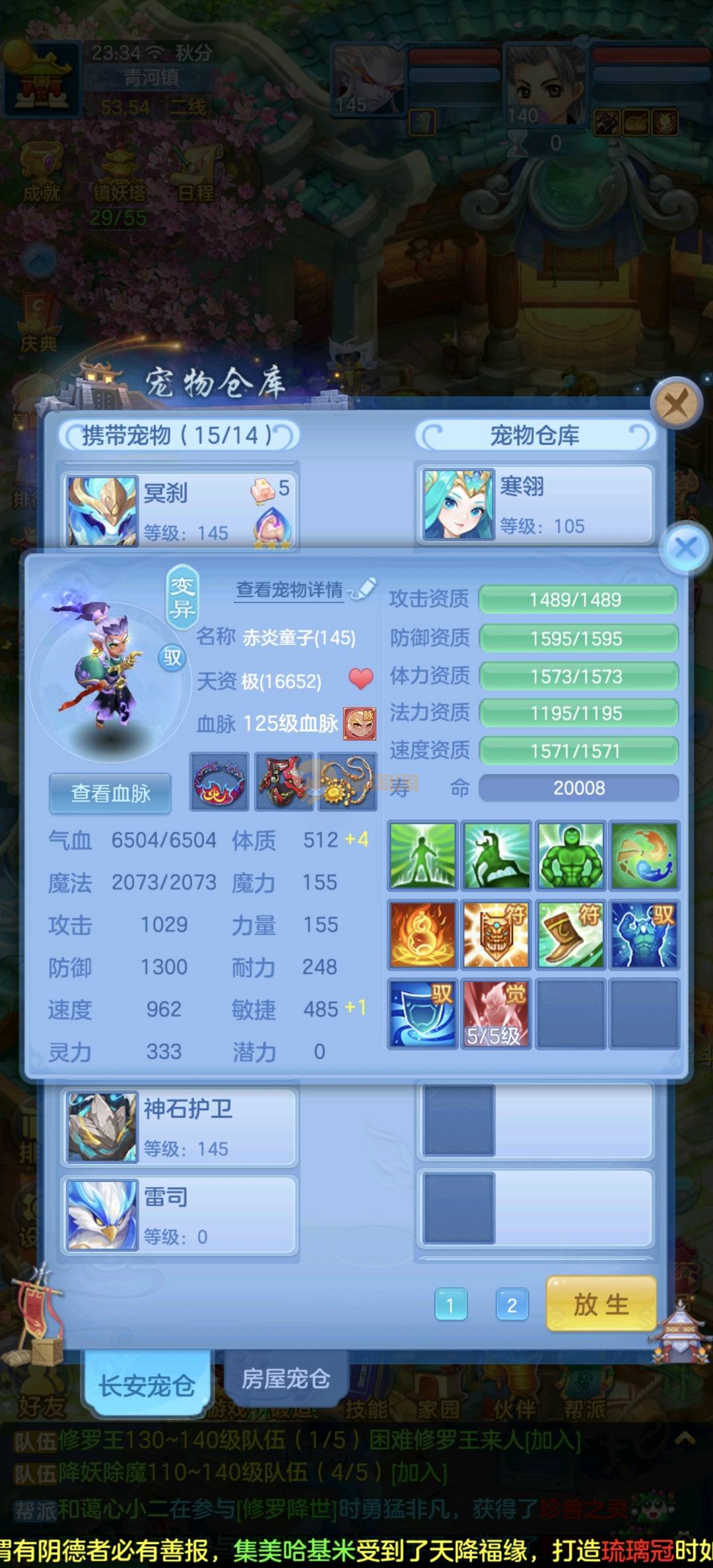Select the 长安宠仓 tab
This screenshot has height=1568, width=713.
pos(147,1385)
